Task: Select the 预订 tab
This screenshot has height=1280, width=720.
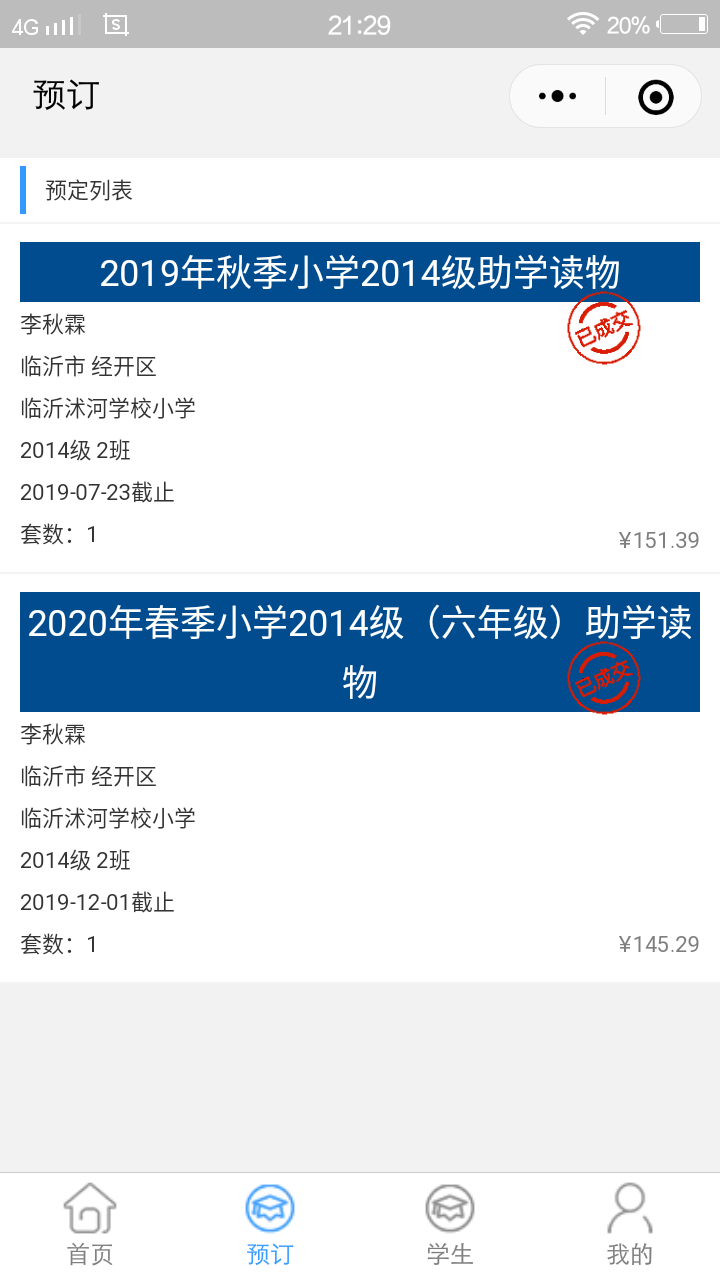Action: 270,1225
